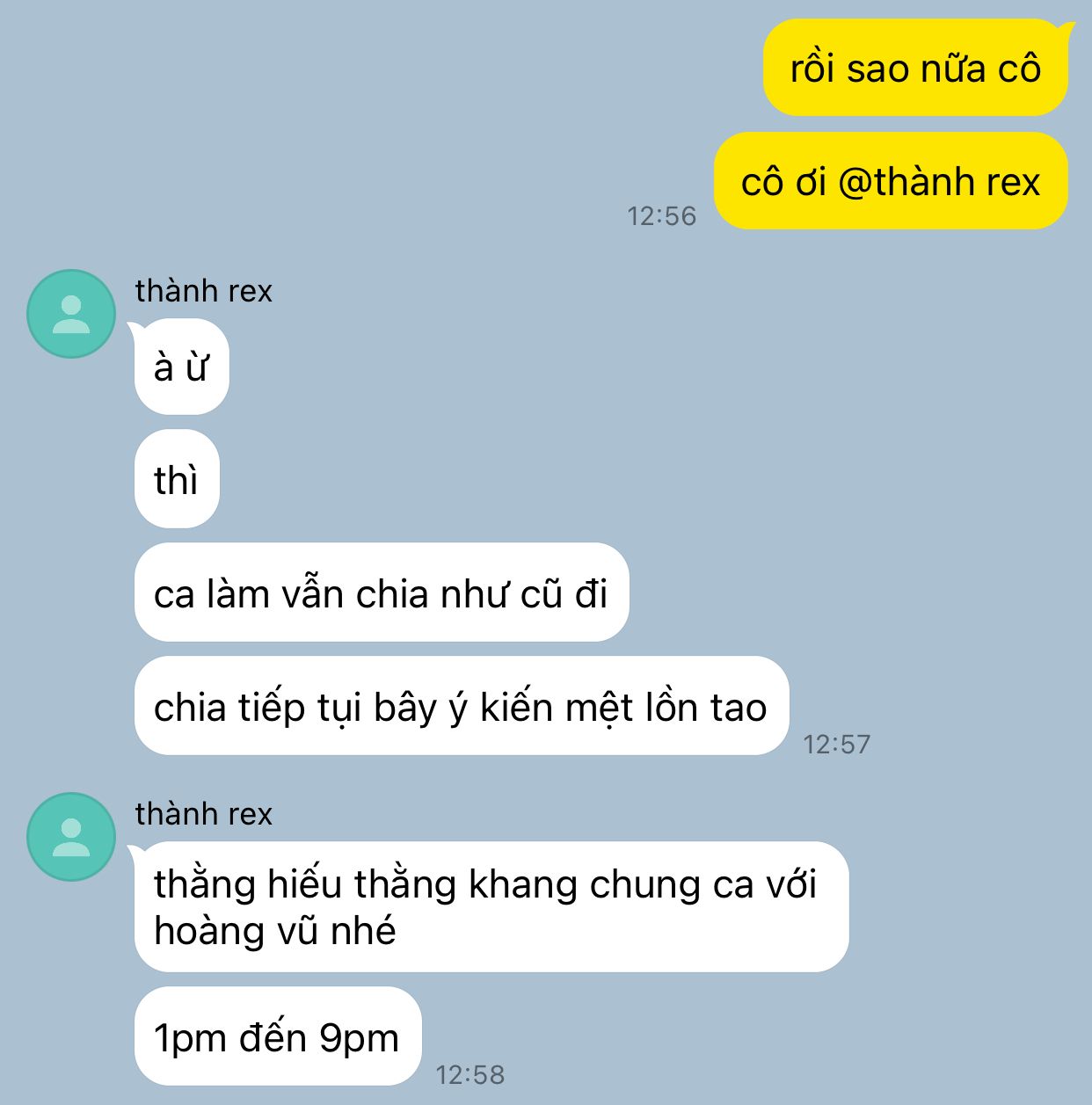Viewport: 1092px width, 1105px height.
Task: Open thành rex's avatar beside the 'thằng hiếu' message
Action: click(x=71, y=837)
